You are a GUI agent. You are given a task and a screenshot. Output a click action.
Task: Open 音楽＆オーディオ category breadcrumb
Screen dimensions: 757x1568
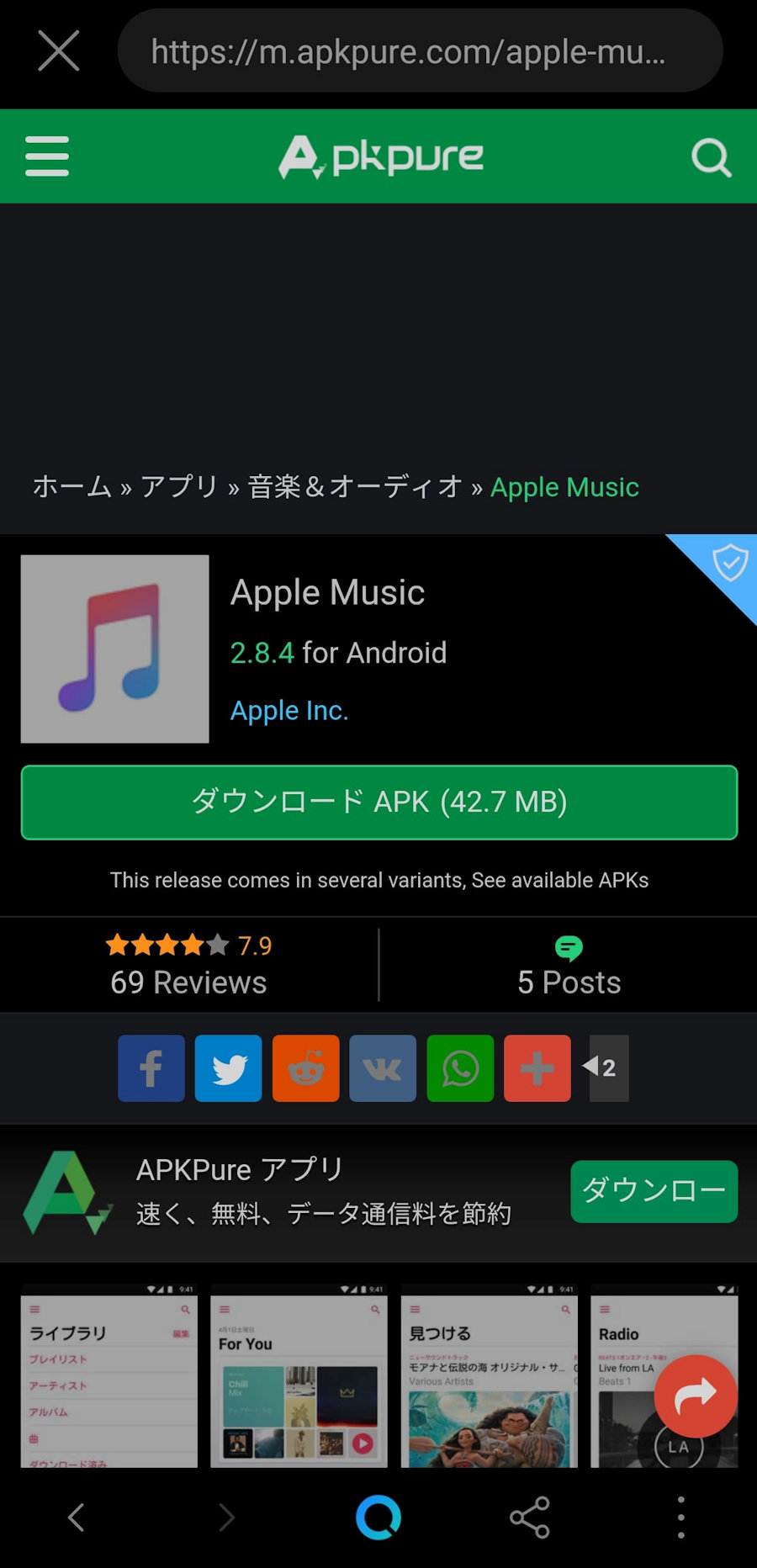click(355, 487)
